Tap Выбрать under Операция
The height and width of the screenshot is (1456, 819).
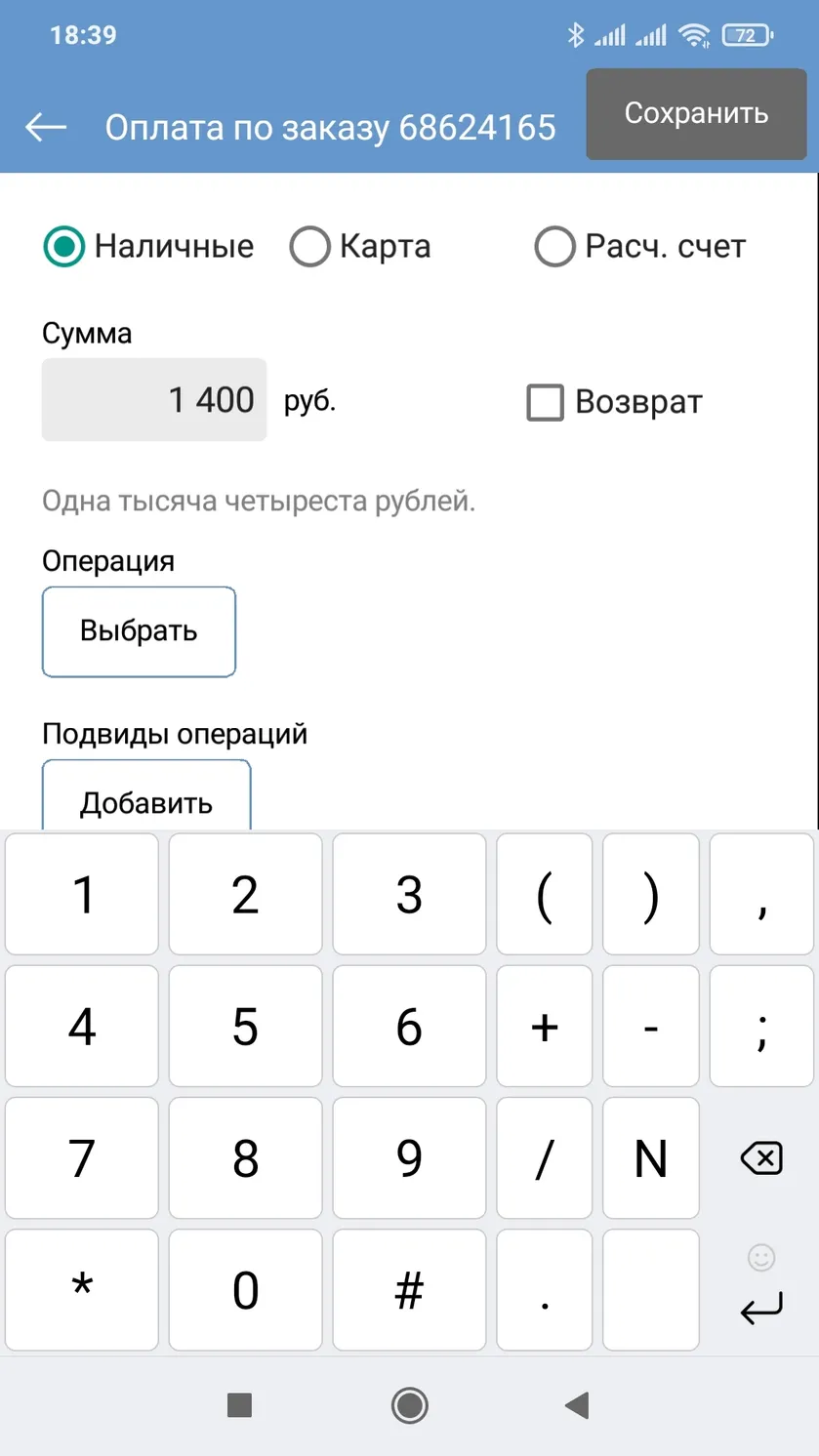[139, 631]
